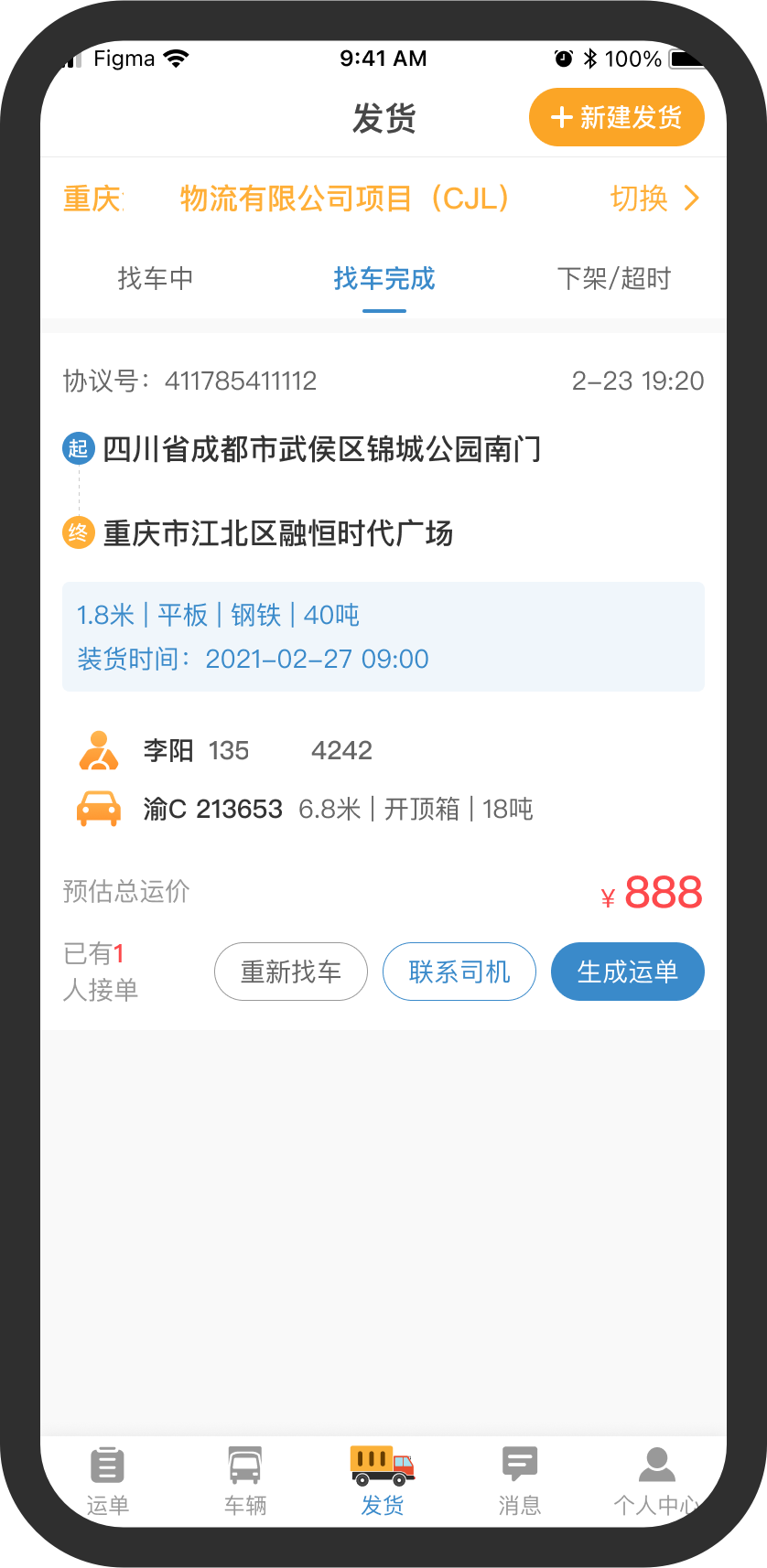Switch project with 切换
This screenshot has width=767, height=1568.
click(655, 198)
